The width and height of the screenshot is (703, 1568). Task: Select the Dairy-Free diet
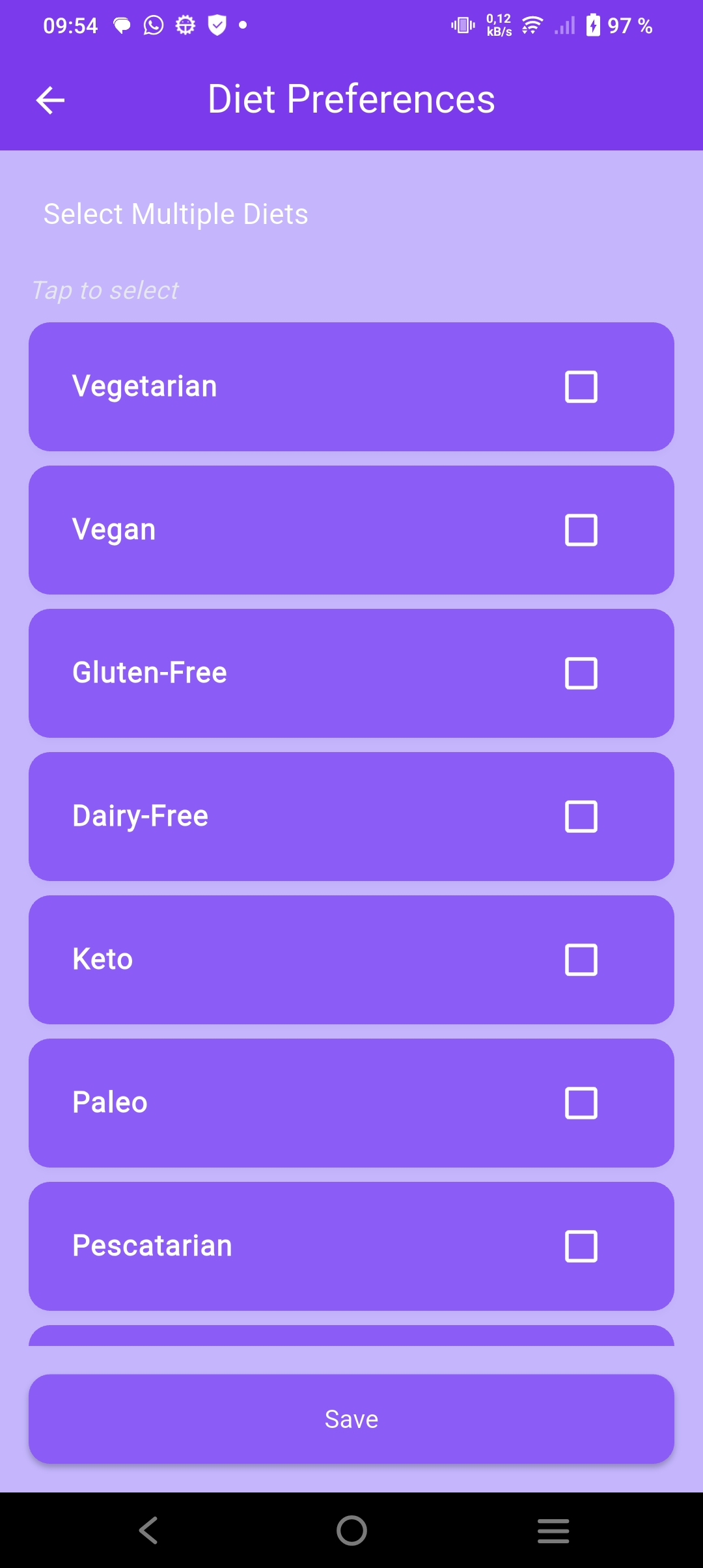pyautogui.click(x=581, y=816)
